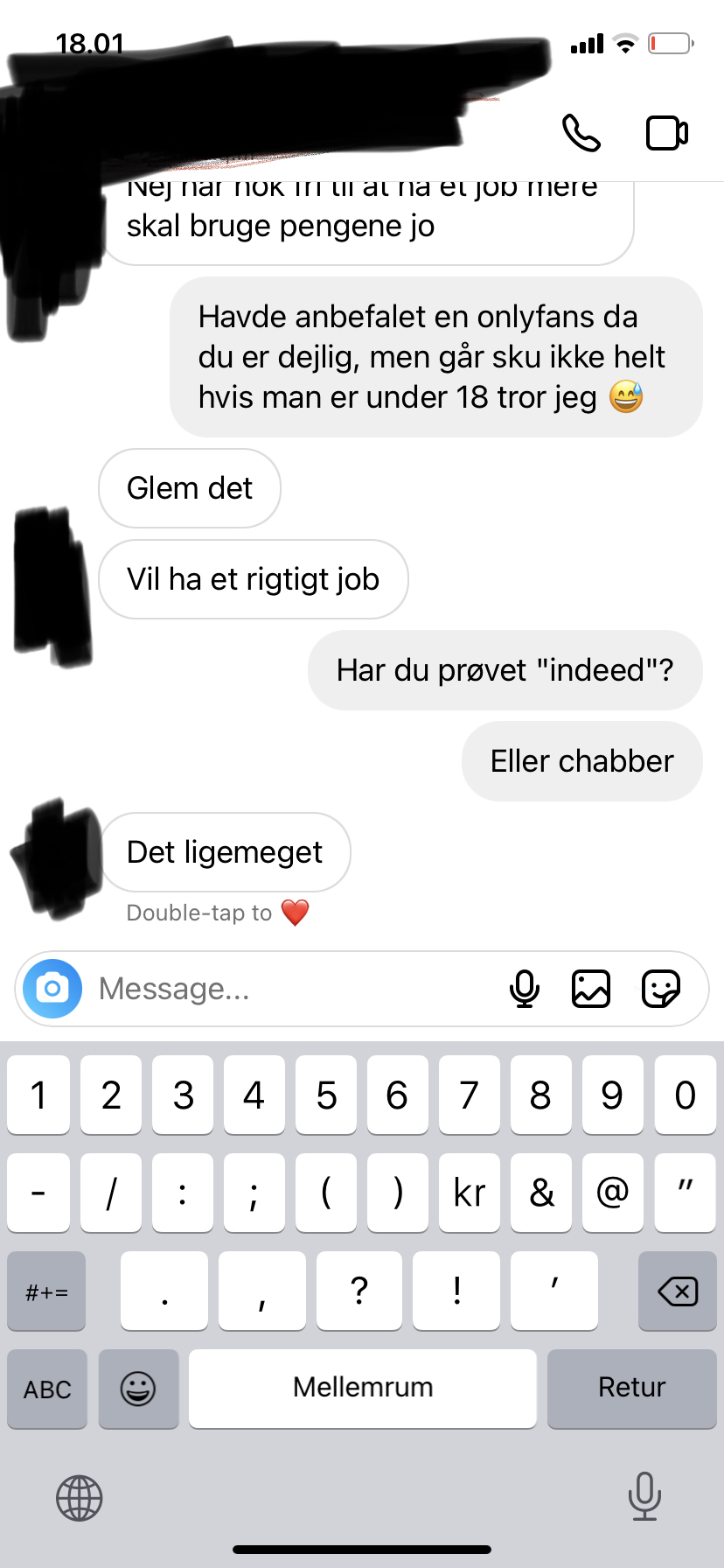Tap the globe key to change keyboard language

pyautogui.click(x=80, y=1497)
